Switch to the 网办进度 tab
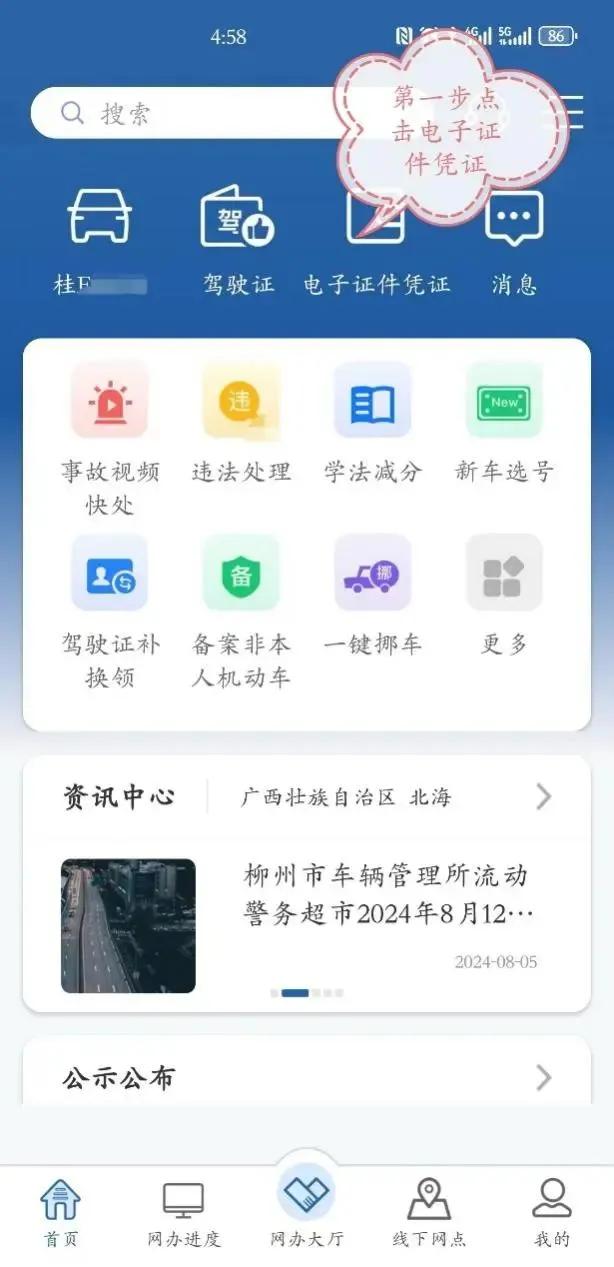Viewport: 614px width, 1267px height. click(x=184, y=1213)
